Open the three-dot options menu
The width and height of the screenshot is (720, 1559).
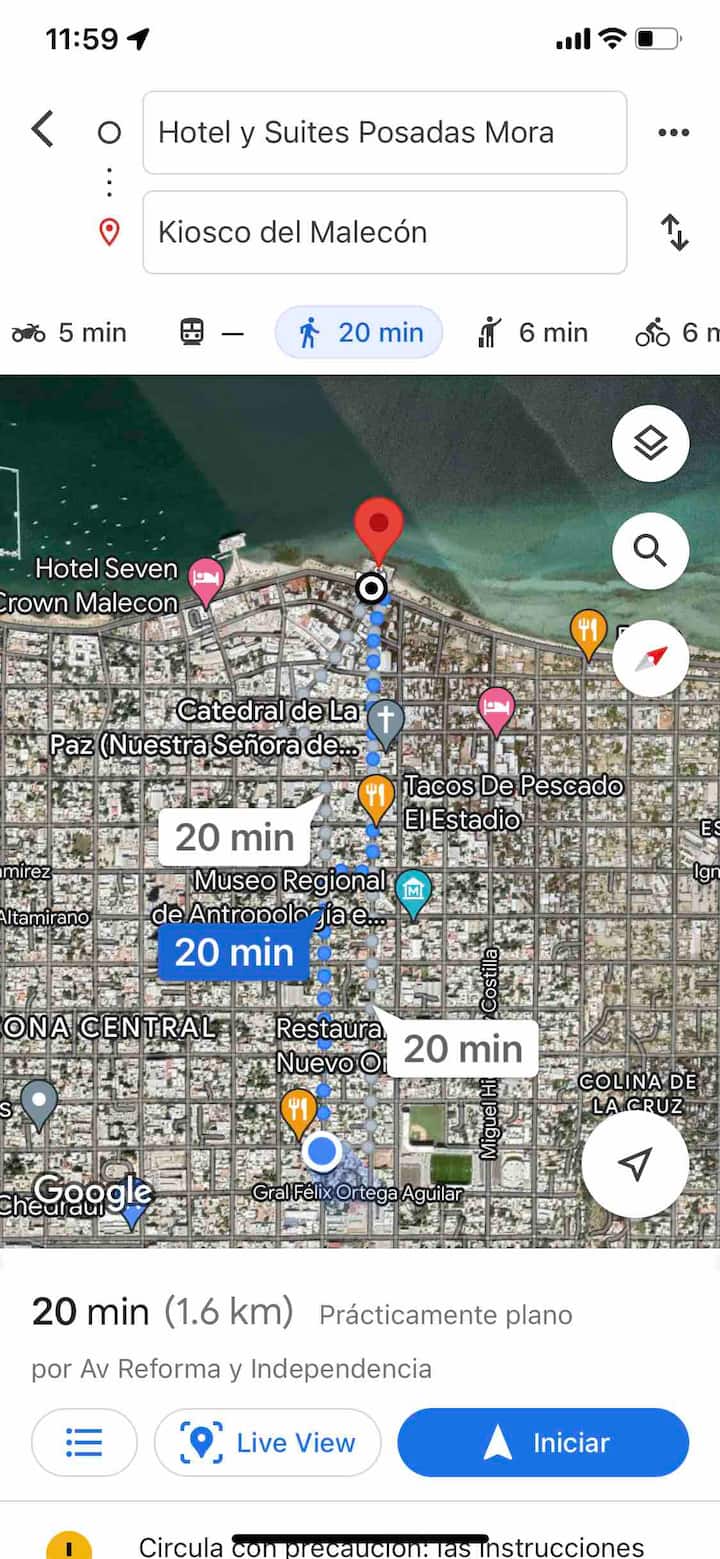point(673,133)
